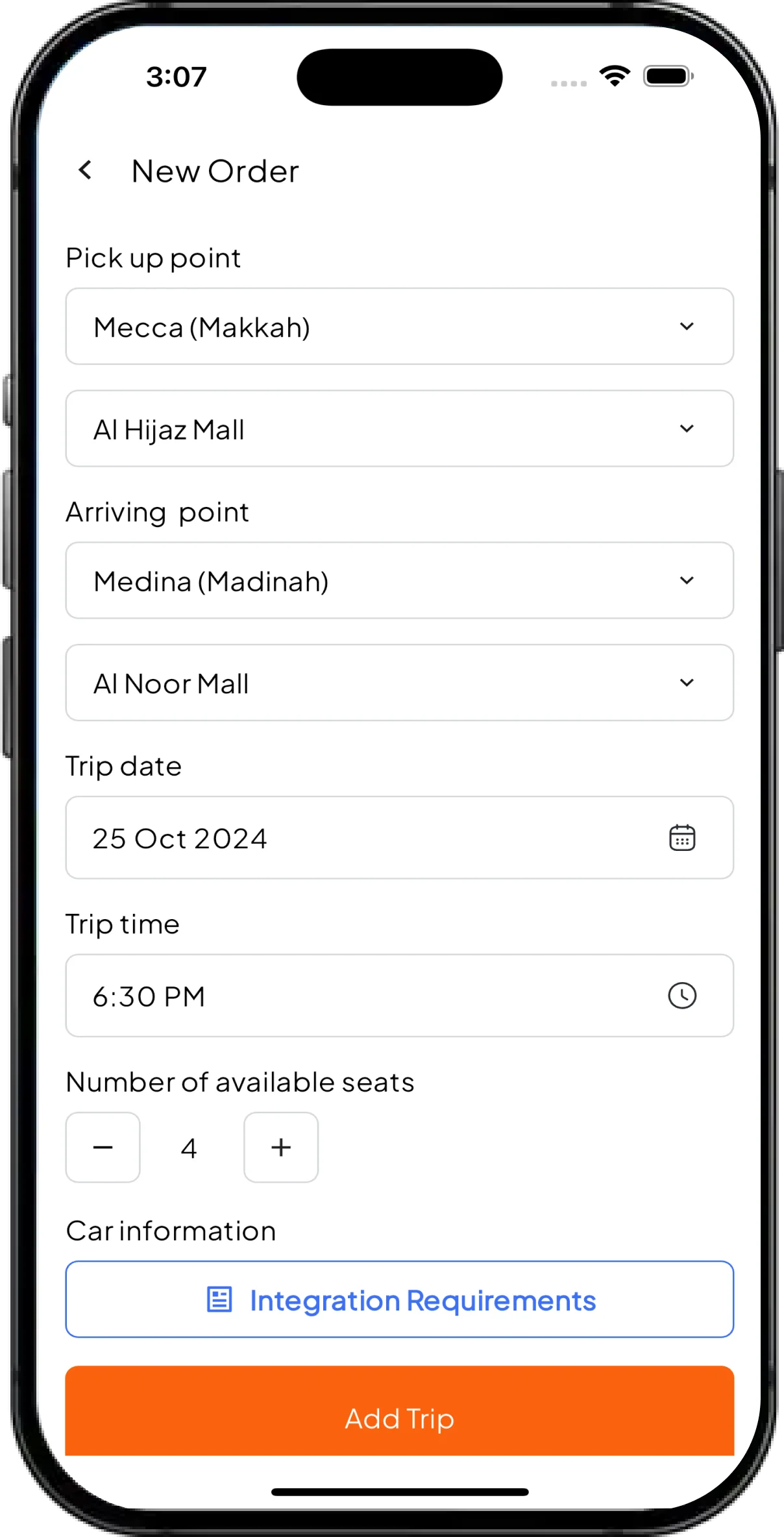Image resolution: width=784 pixels, height=1537 pixels.
Task: Edit the 6:30 PM trip time
Action: point(399,996)
